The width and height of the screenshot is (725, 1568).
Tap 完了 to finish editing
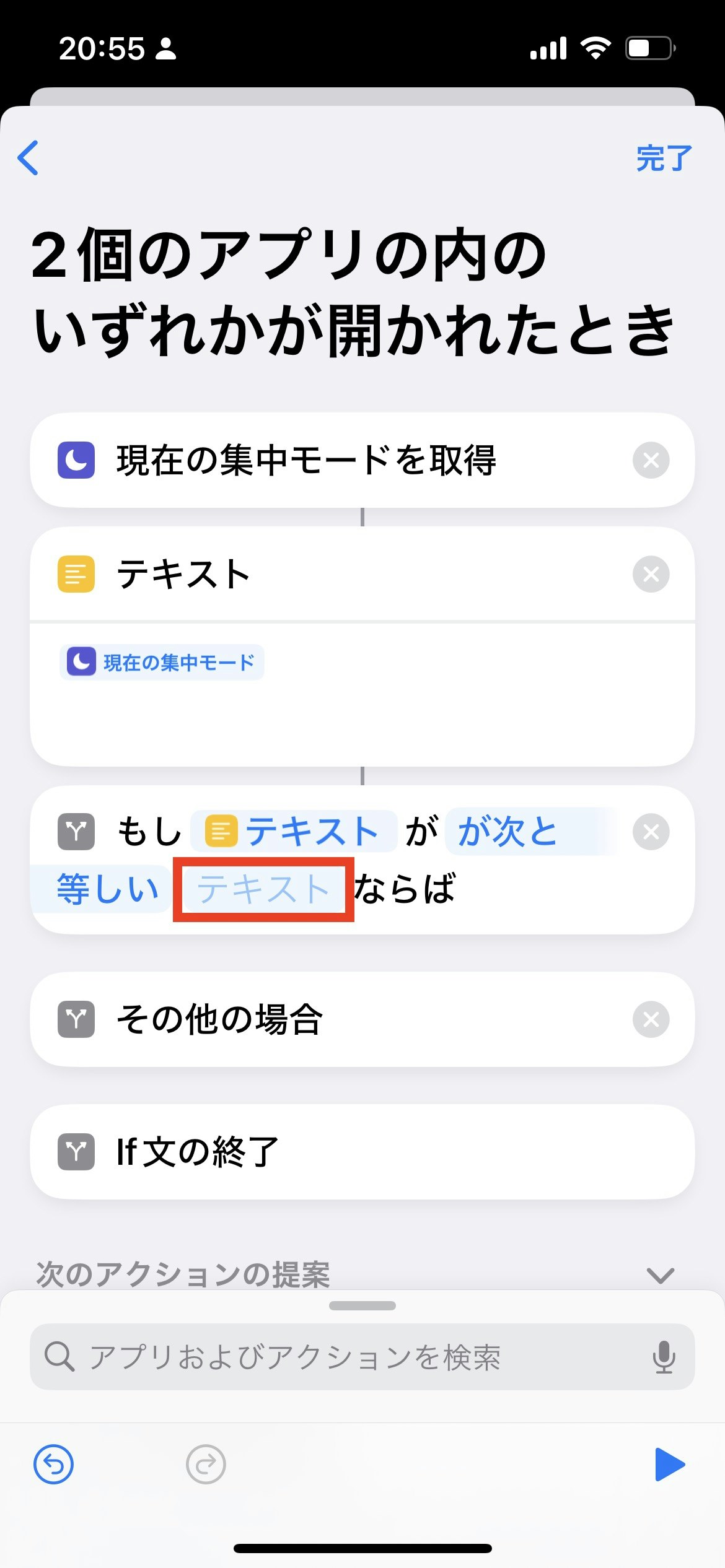click(663, 159)
